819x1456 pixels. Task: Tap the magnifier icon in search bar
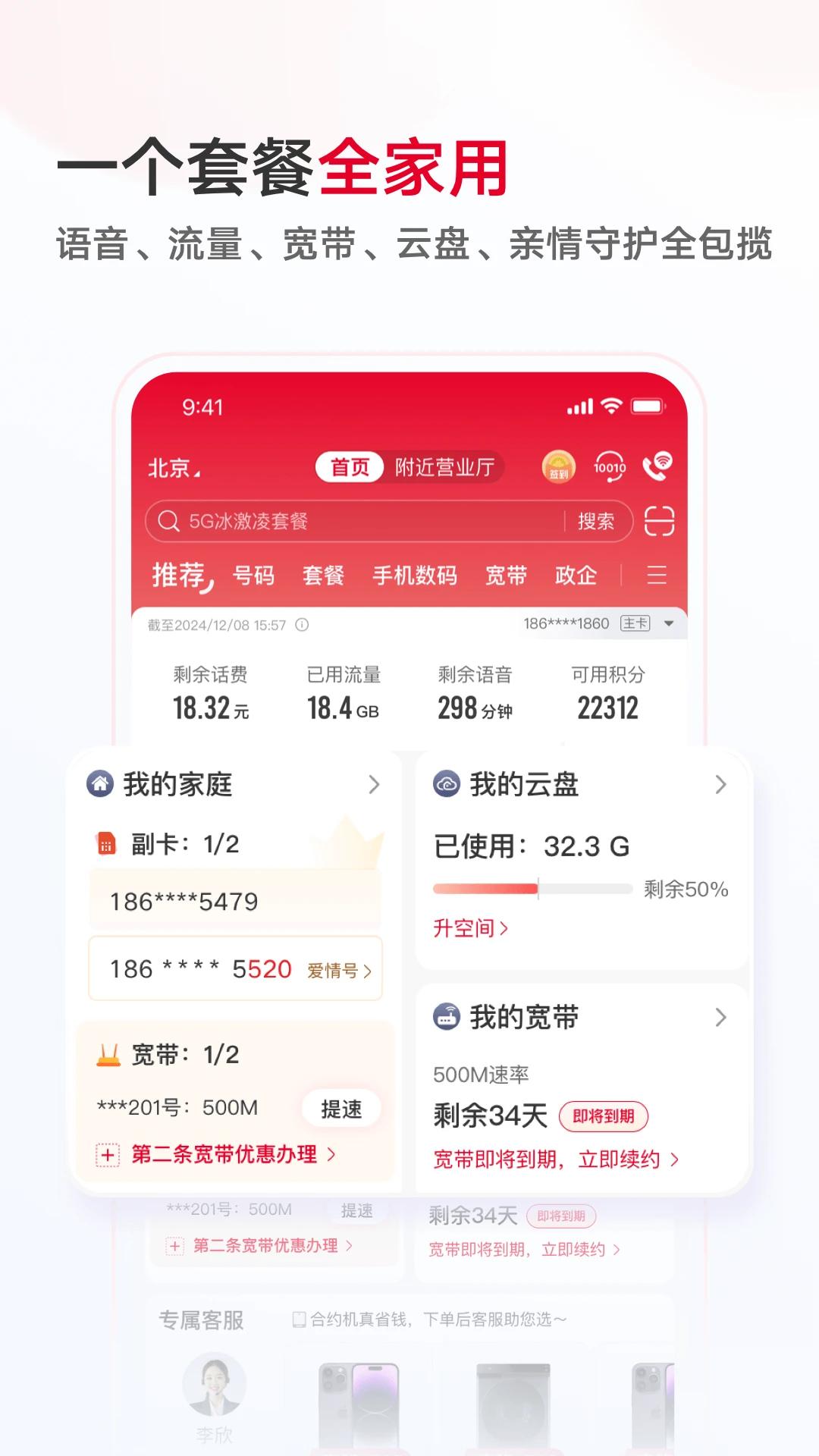click(167, 522)
